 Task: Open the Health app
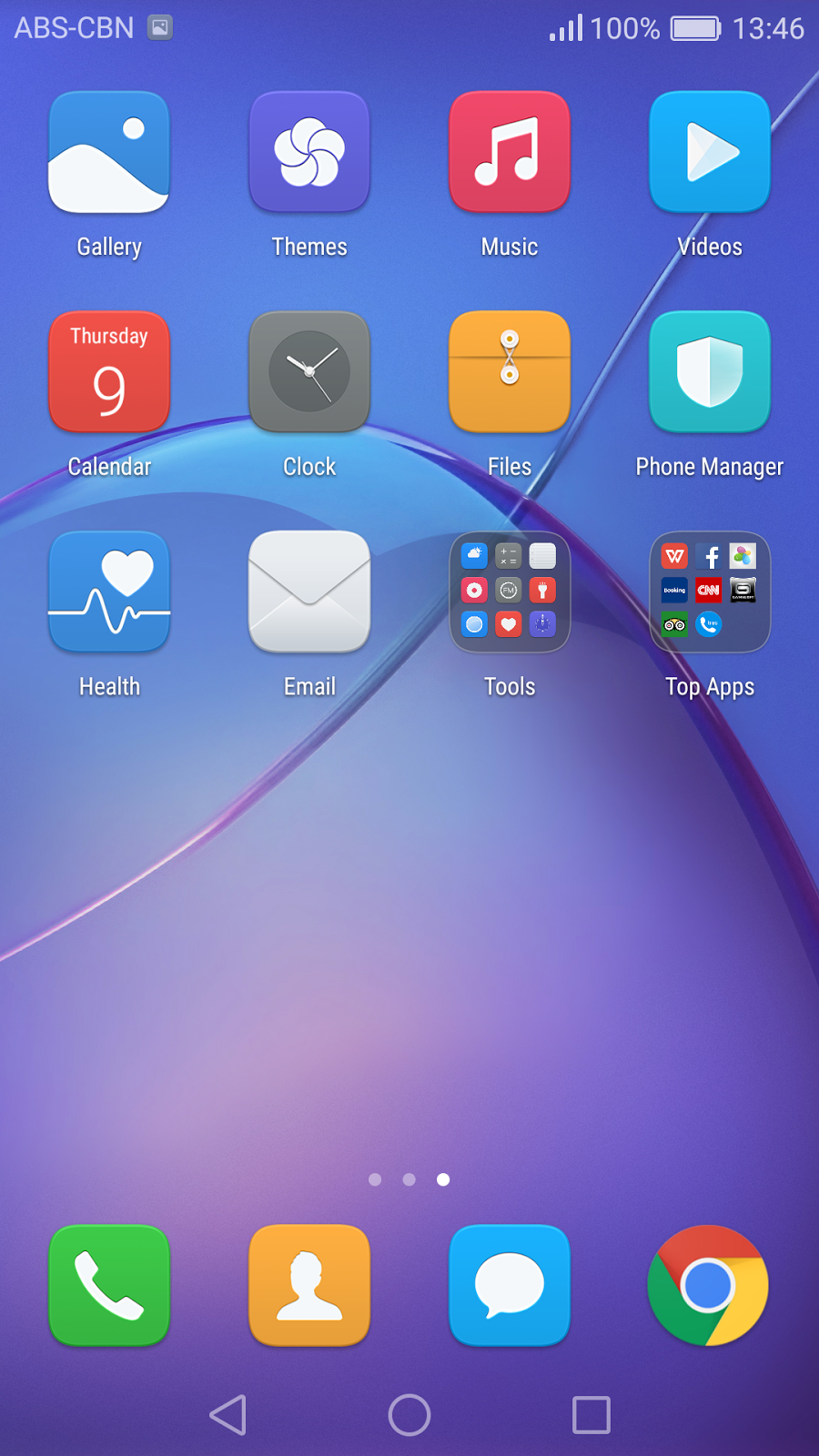coord(109,592)
